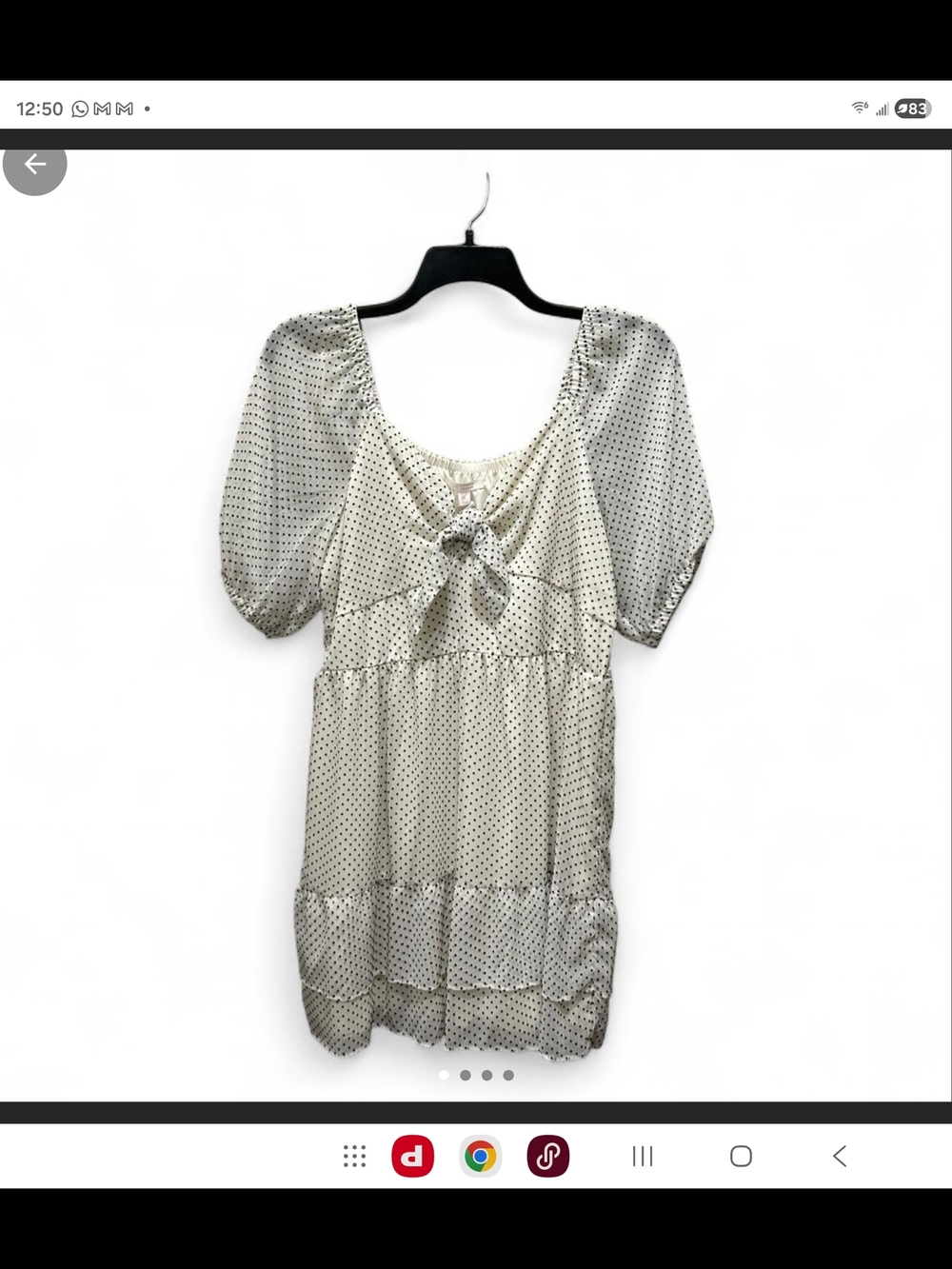
Task: Tap the polka dot dress photo
Action: click(x=466, y=666)
